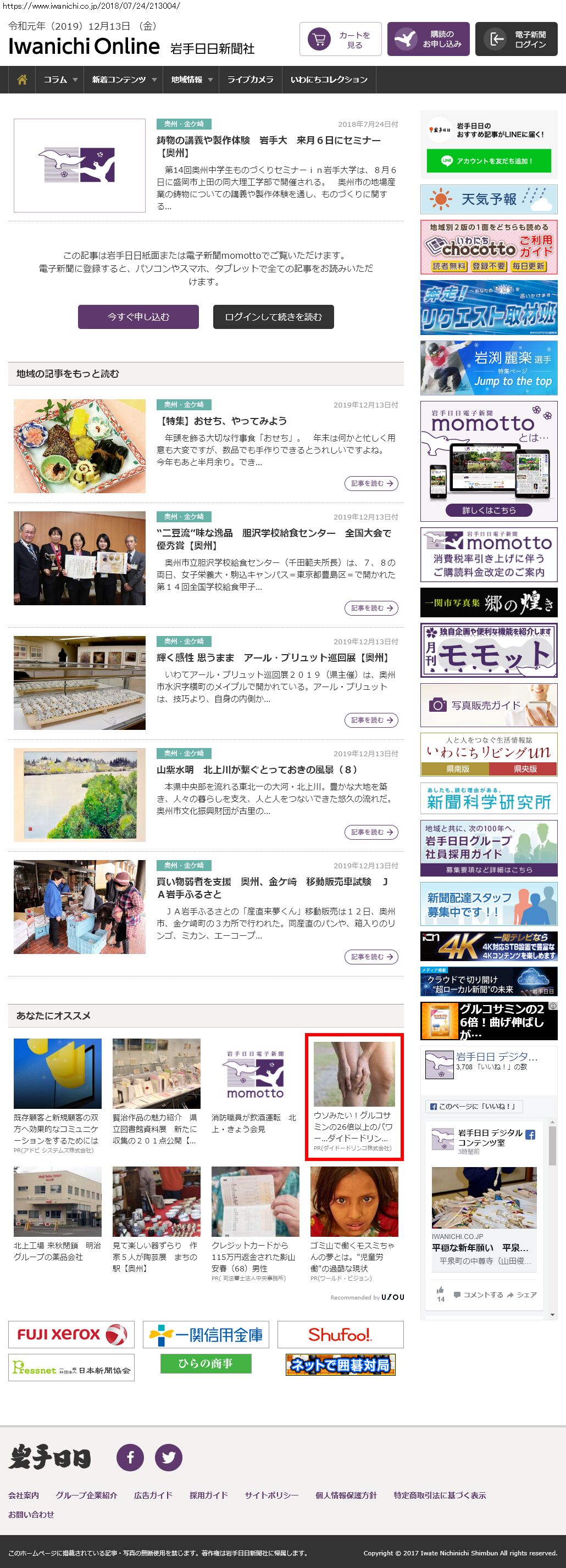Open the 会社案内 footer link
The width and height of the screenshot is (566, 1568).
tap(24, 1495)
